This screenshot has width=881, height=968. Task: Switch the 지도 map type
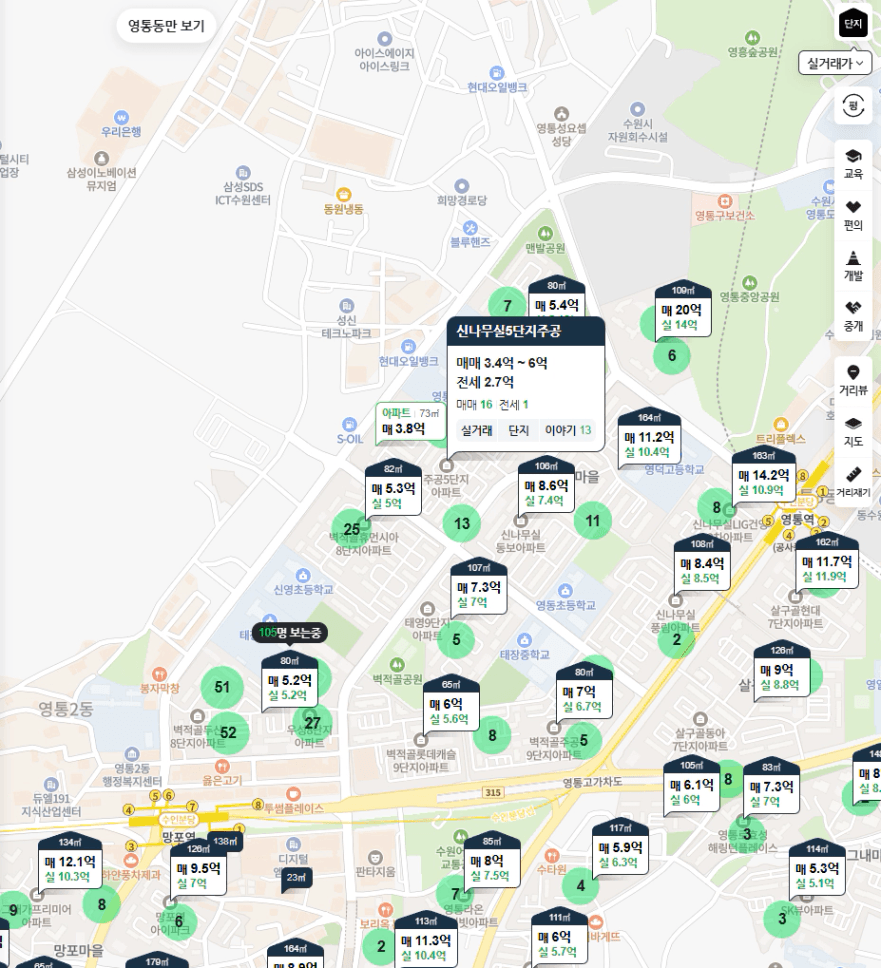coord(853,432)
